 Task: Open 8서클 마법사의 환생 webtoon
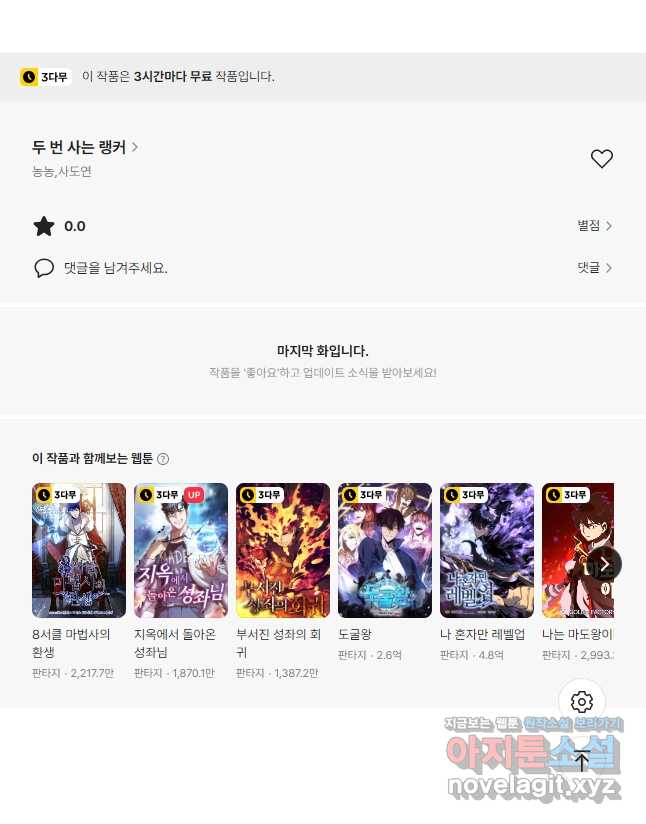[79, 551]
